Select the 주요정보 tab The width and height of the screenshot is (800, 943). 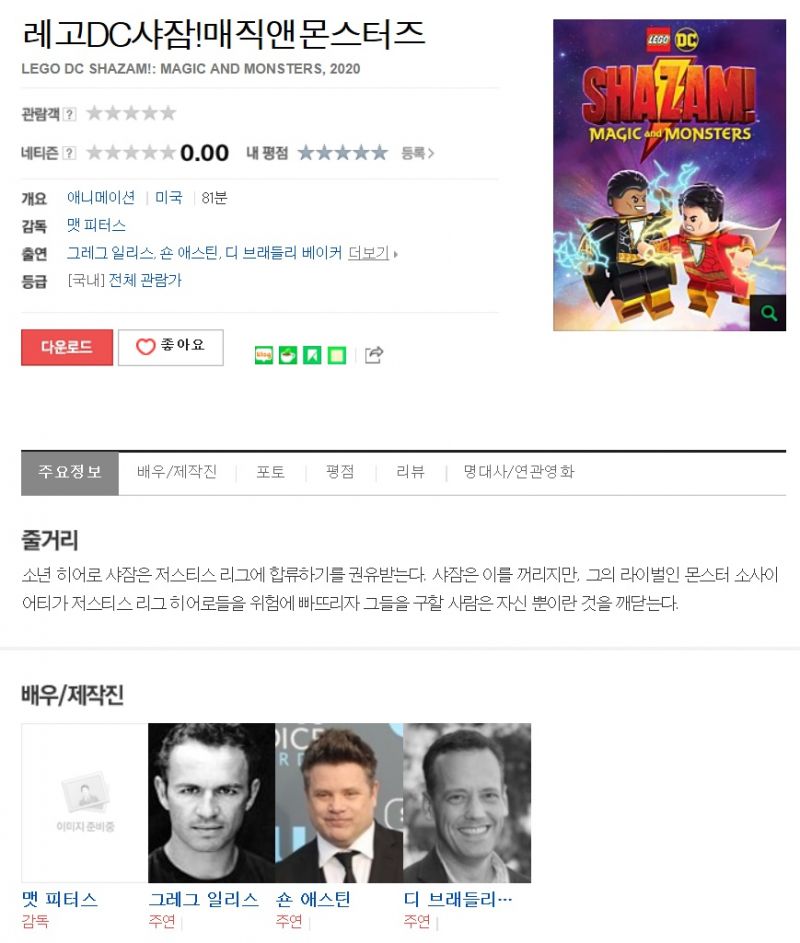pos(70,472)
